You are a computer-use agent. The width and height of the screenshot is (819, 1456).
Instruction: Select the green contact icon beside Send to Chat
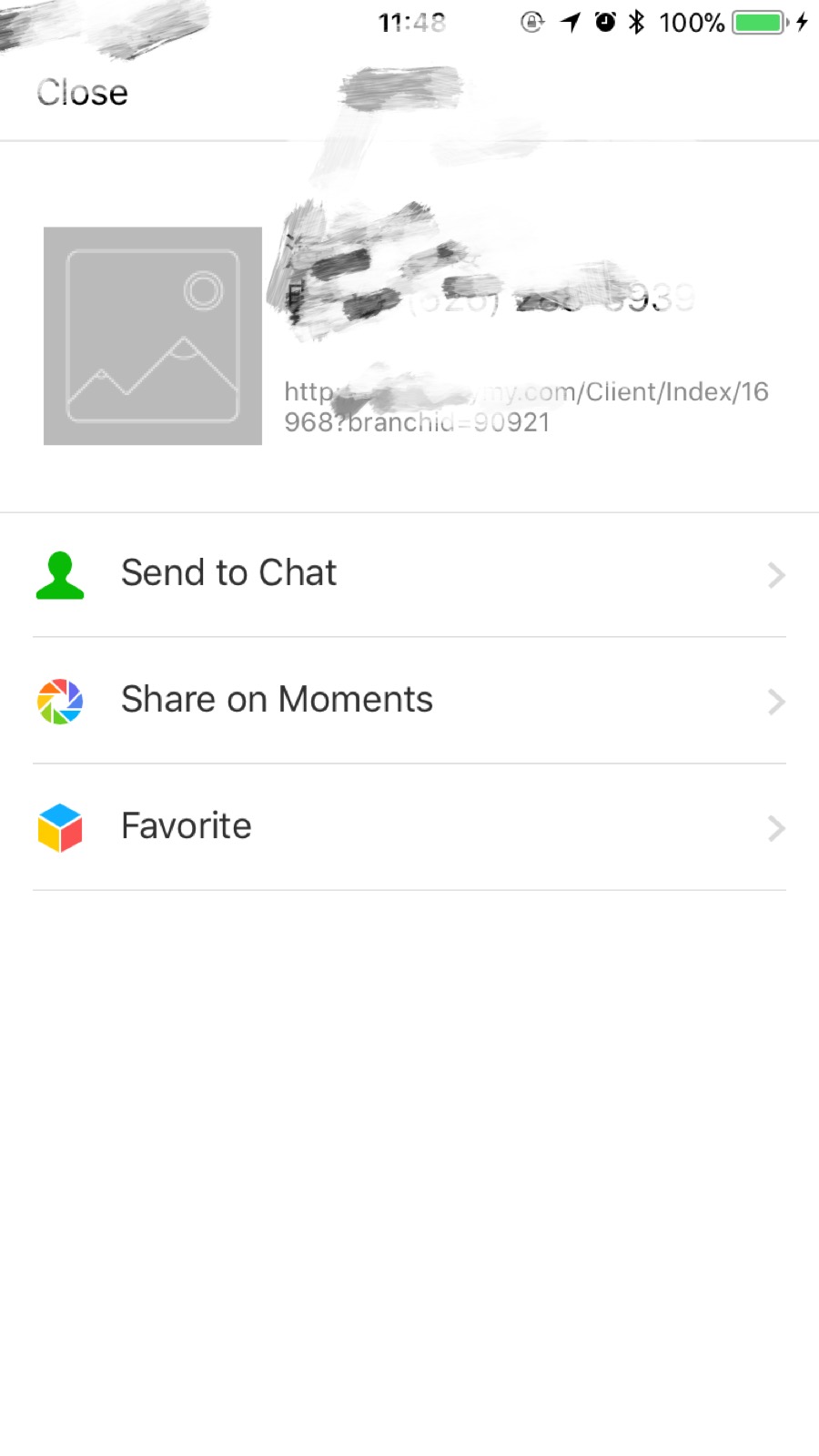pyautogui.click(x=59, y=573)
